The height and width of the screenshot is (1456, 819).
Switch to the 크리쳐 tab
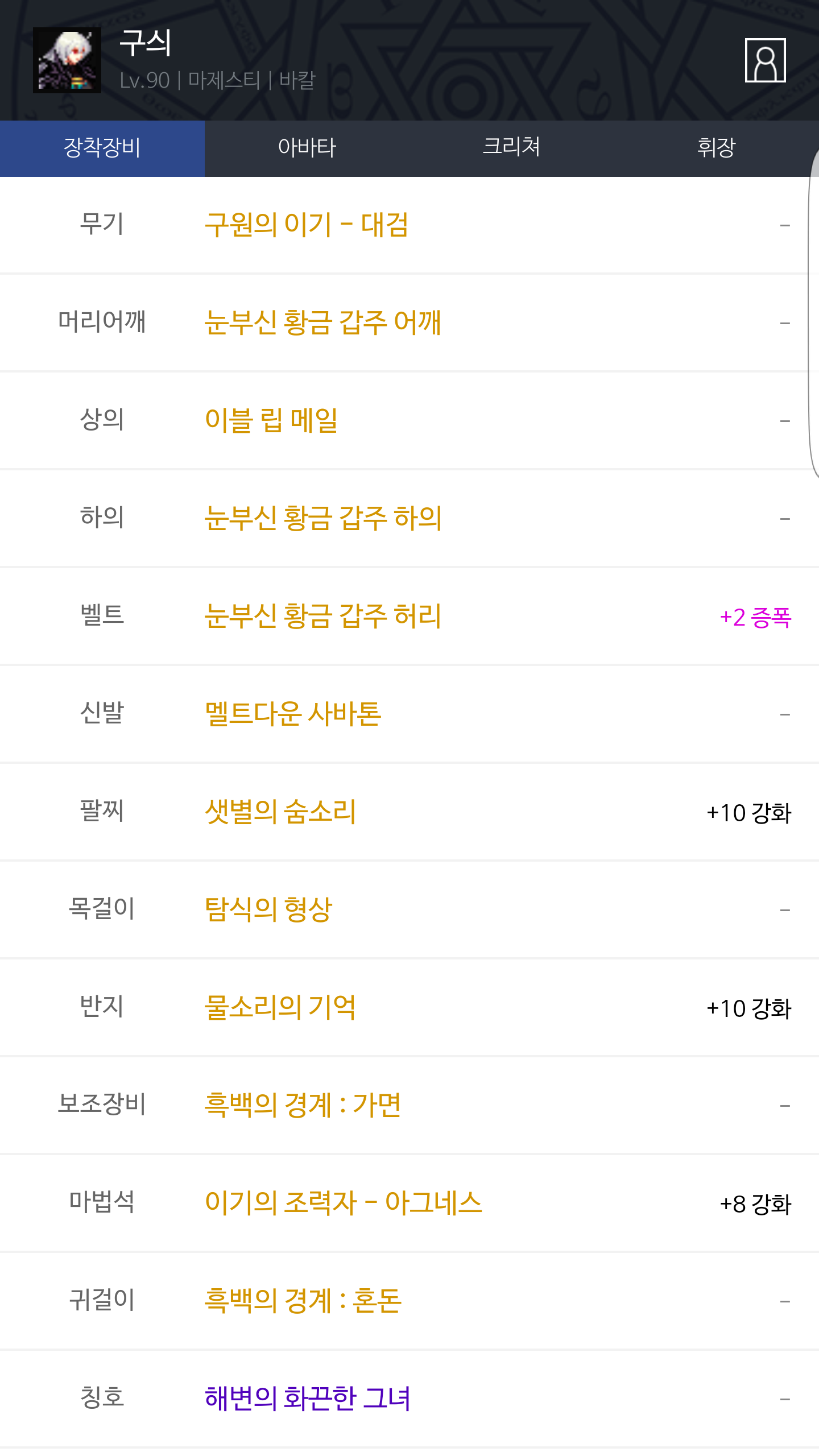point(512,148)
